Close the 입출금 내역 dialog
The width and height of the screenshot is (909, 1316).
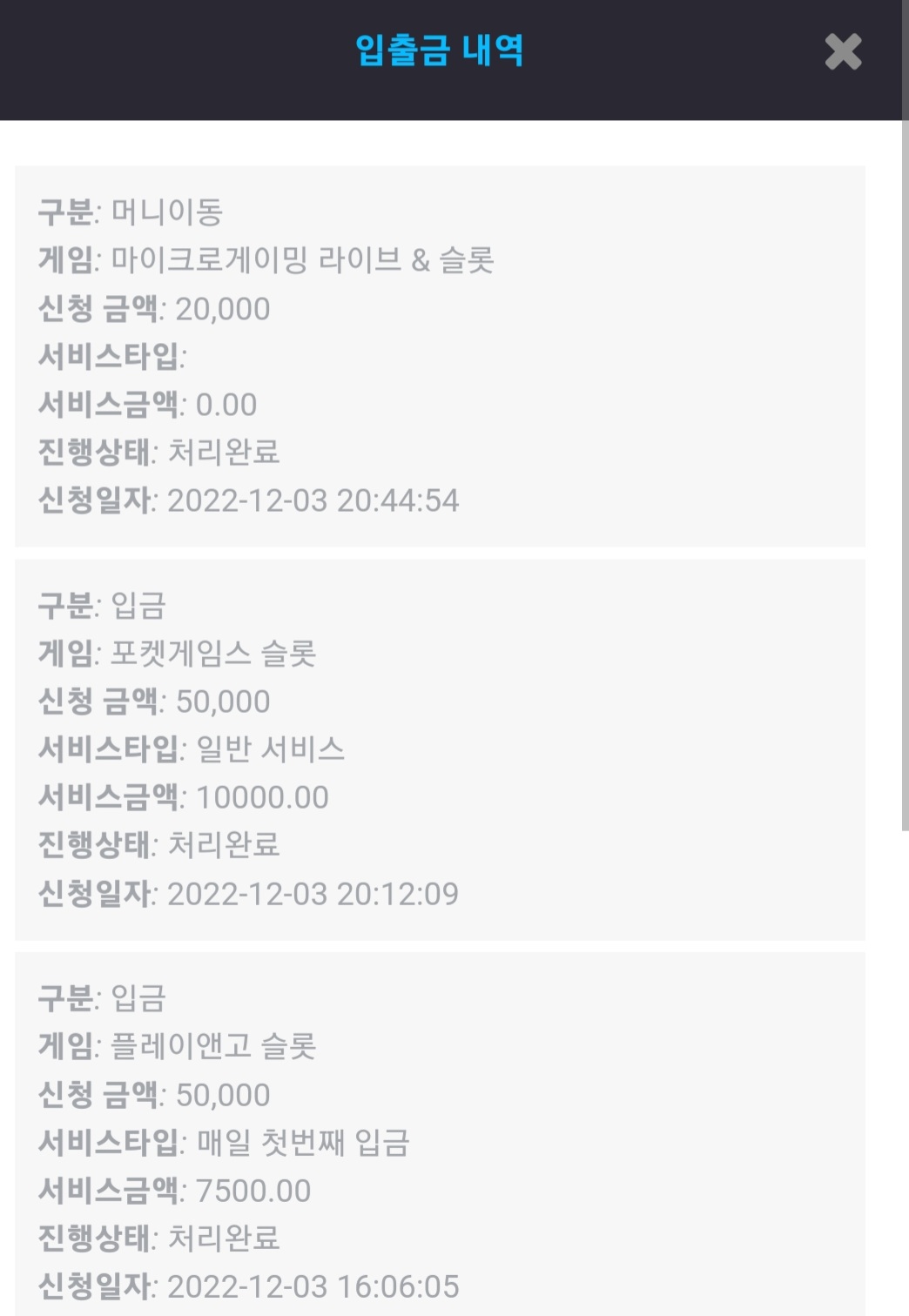[843, 51]
